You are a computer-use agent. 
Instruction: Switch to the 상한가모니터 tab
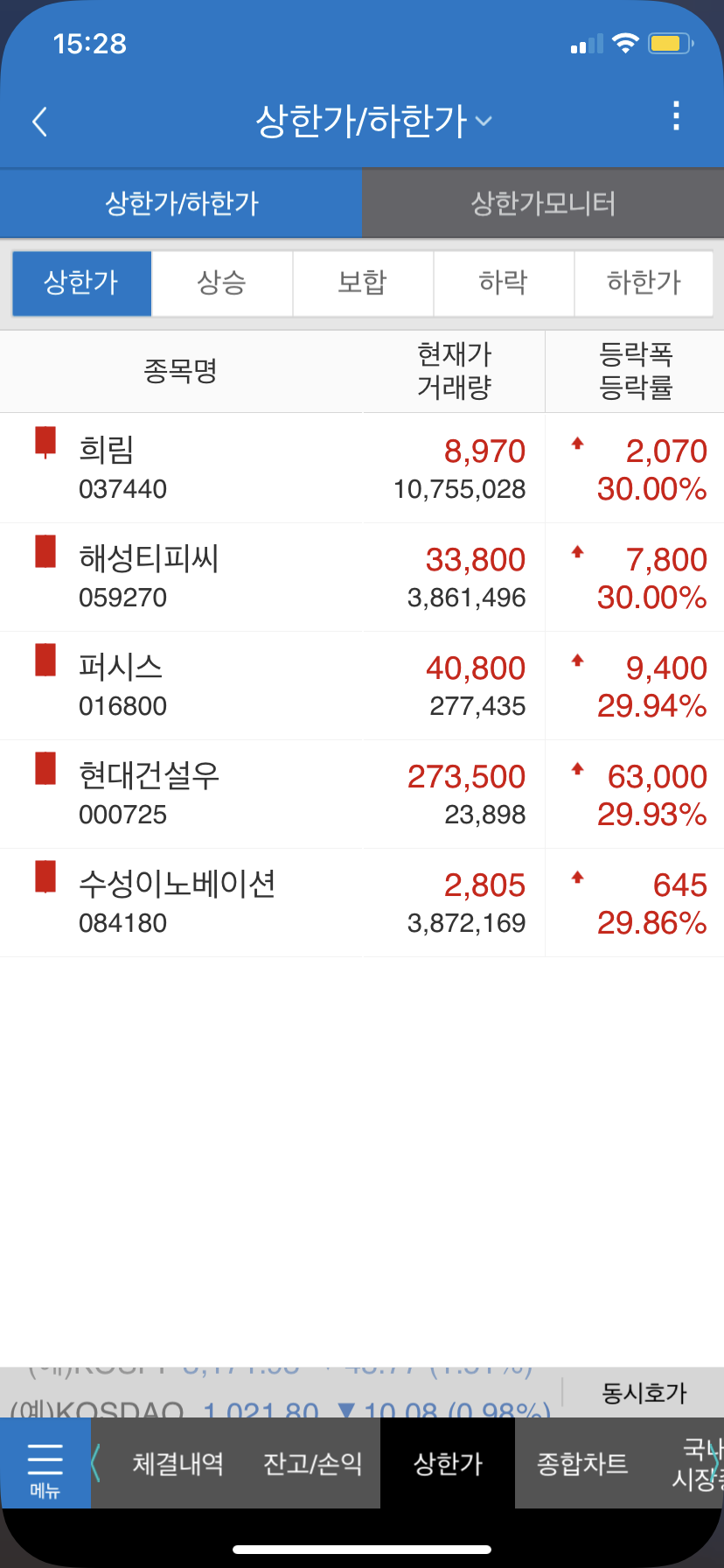[x=543, y=203]
